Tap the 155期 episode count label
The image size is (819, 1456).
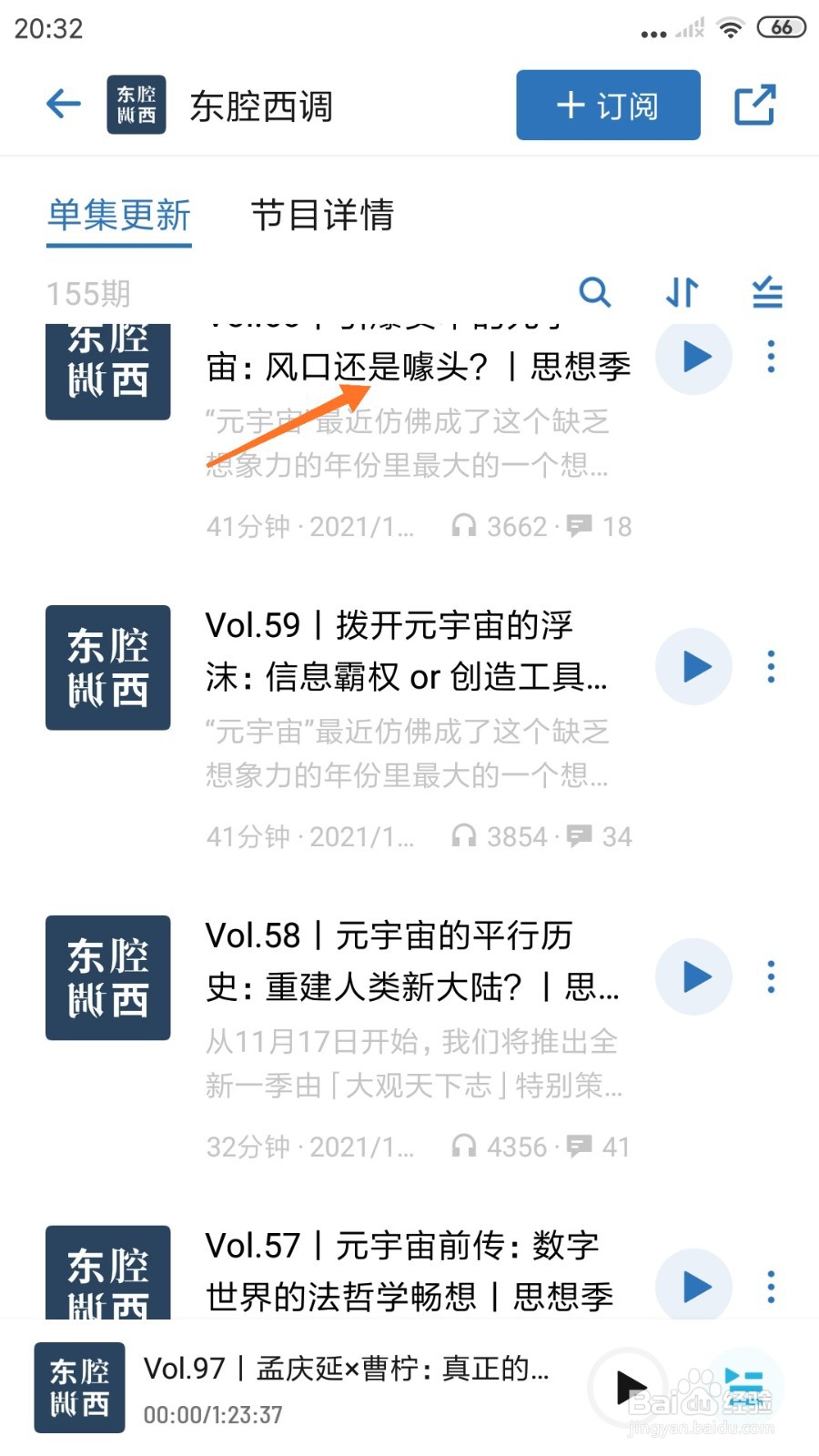tap(88, 293)
